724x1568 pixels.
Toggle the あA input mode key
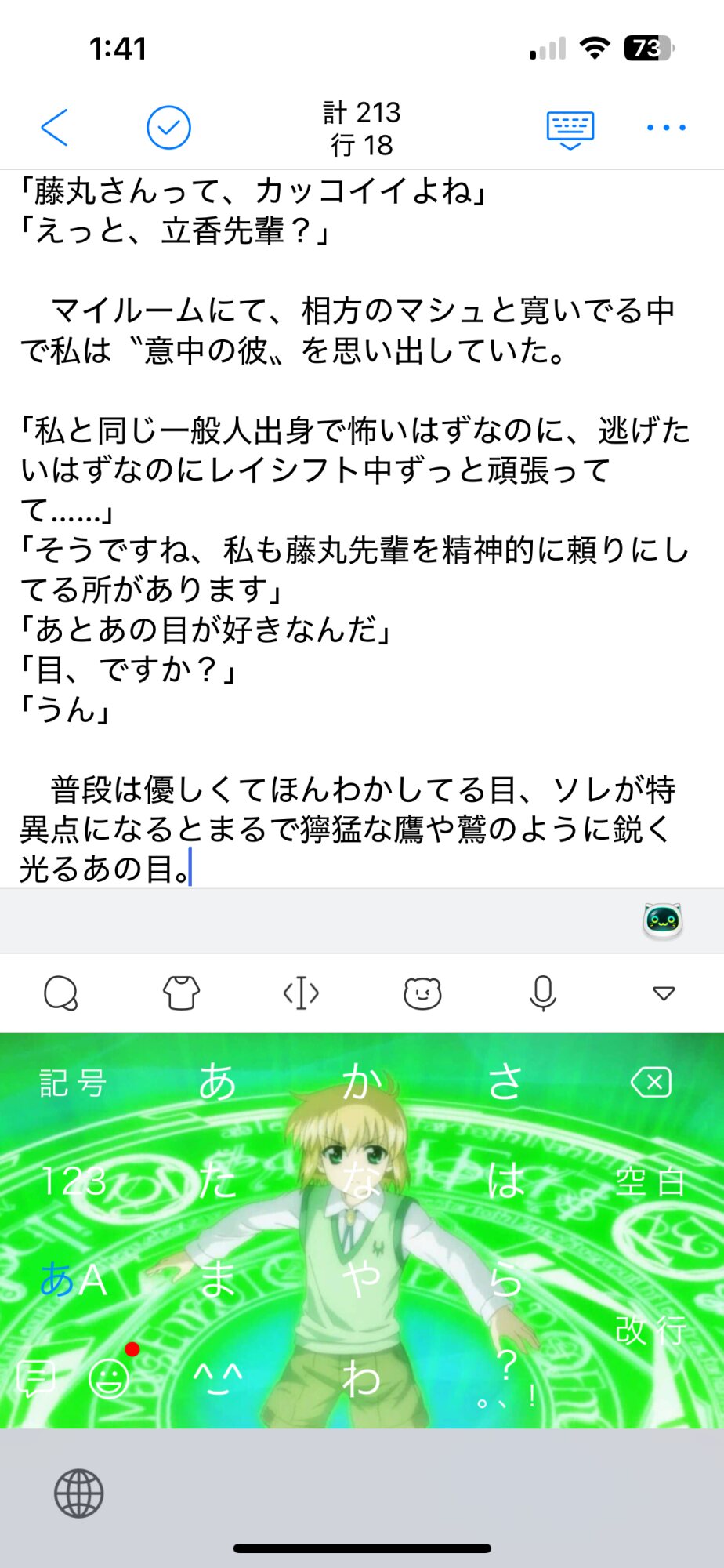[x=73, y=1279]
